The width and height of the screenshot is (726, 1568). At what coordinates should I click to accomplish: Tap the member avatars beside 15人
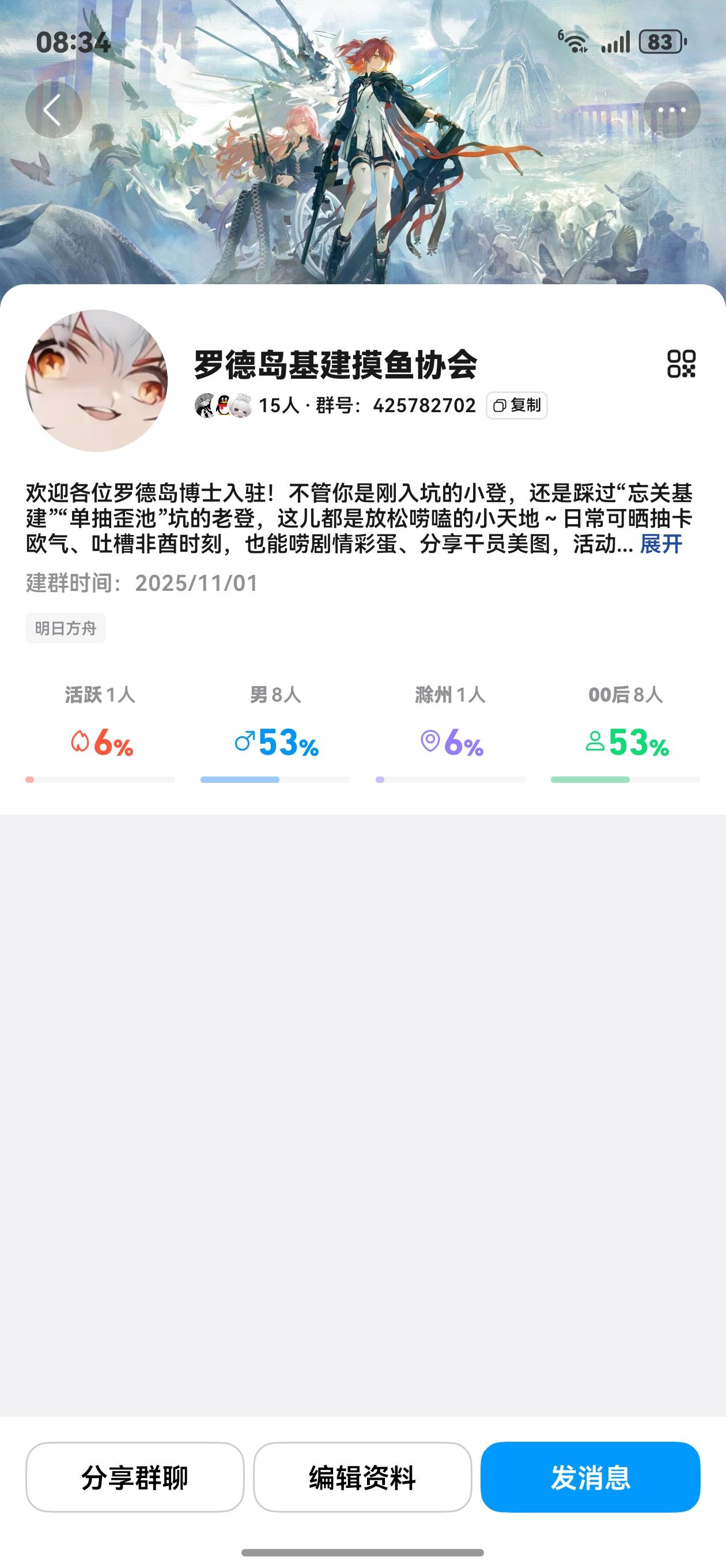click(222, 406)
